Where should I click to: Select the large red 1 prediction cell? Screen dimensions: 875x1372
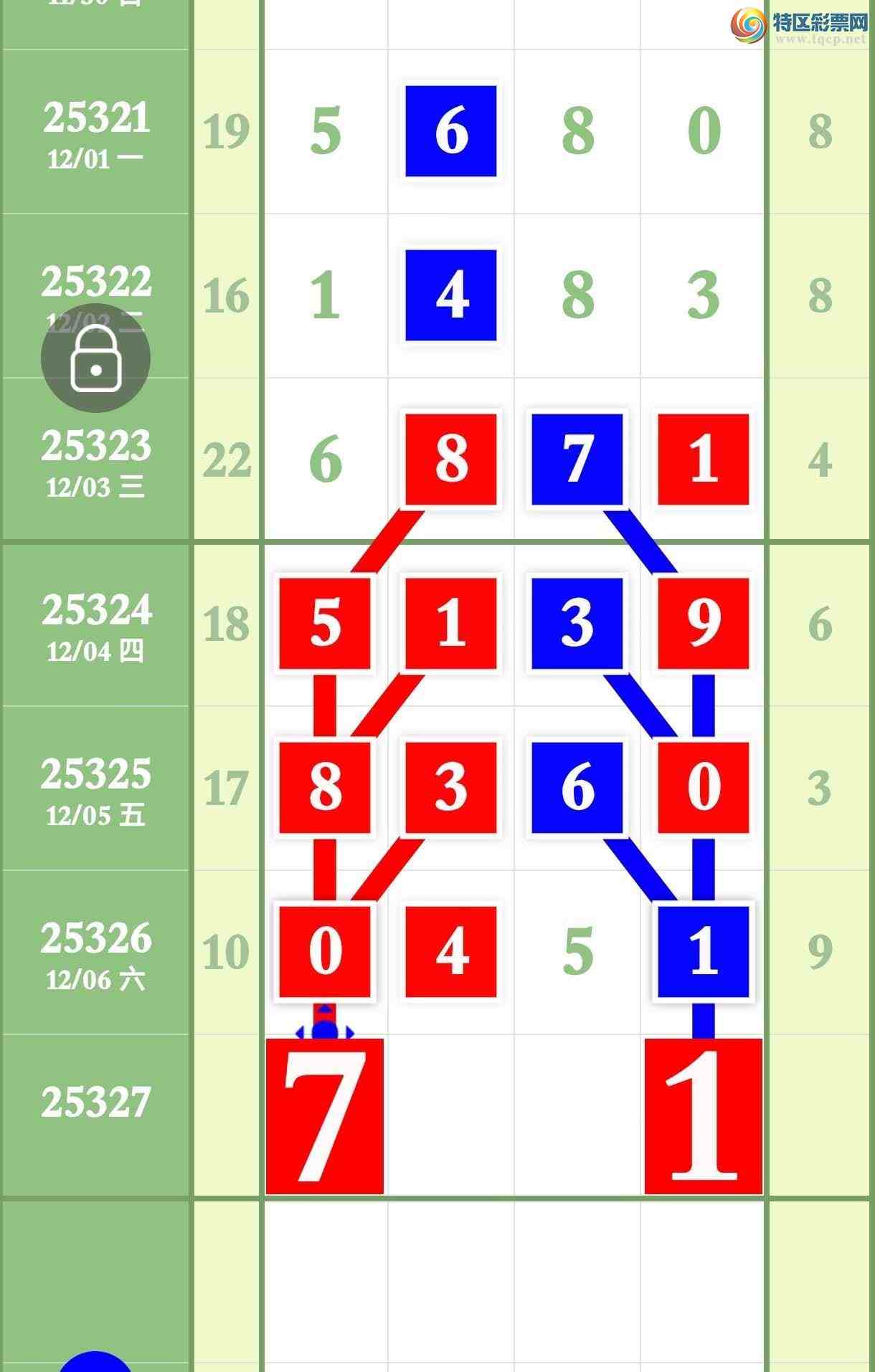pos(703,1115)
